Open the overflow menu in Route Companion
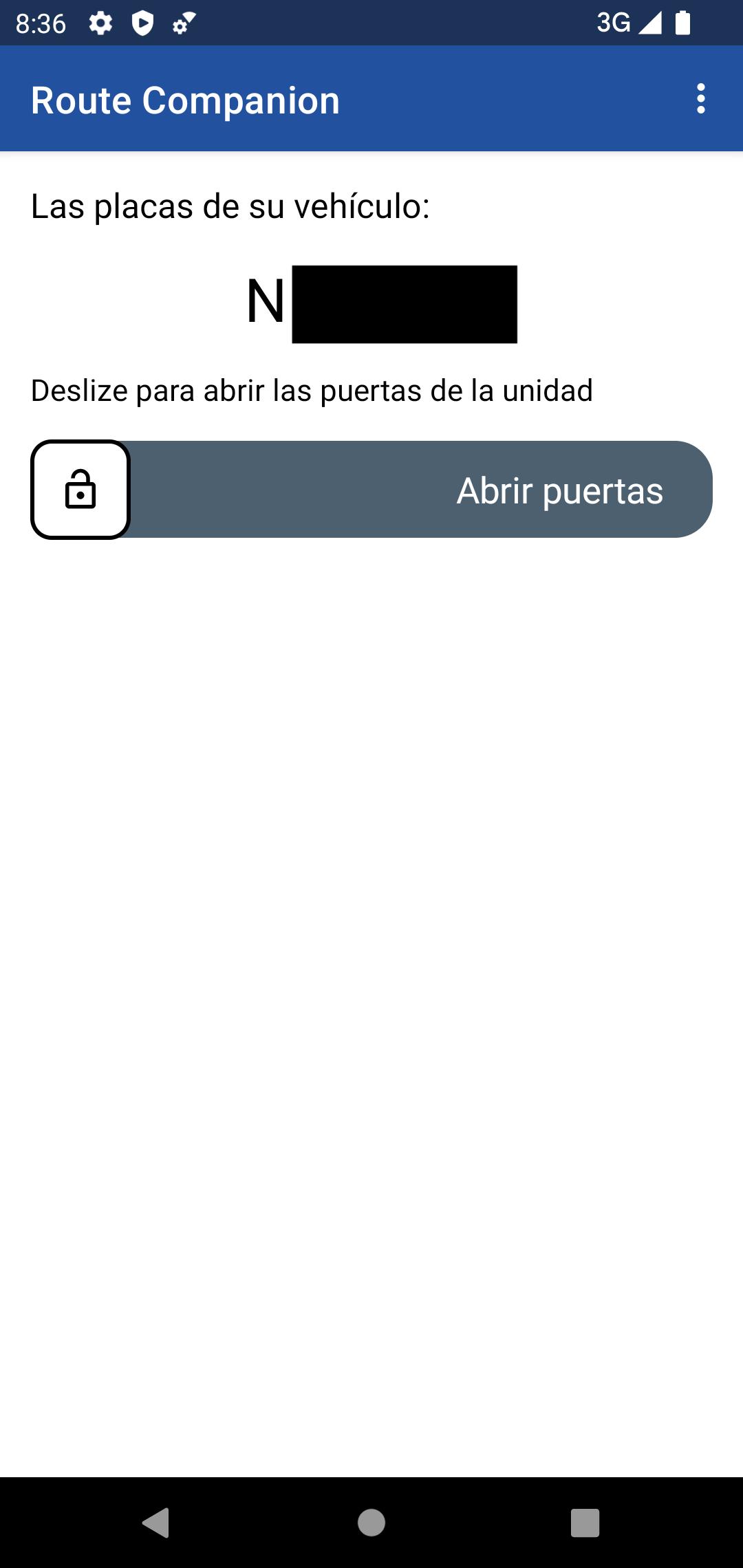 pos(700,99)
